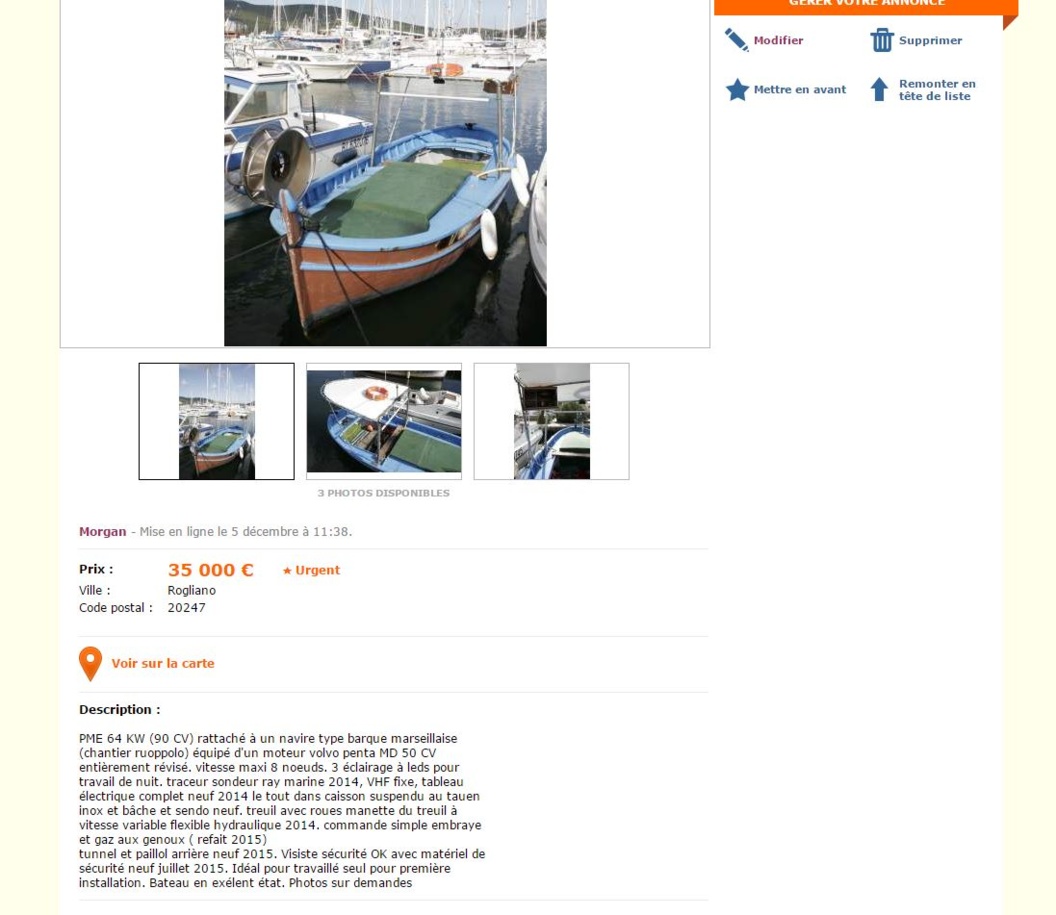Tap Modifier to edit the listing
The width and height of the screenshot is (1056, 915).
click(777, 41)
